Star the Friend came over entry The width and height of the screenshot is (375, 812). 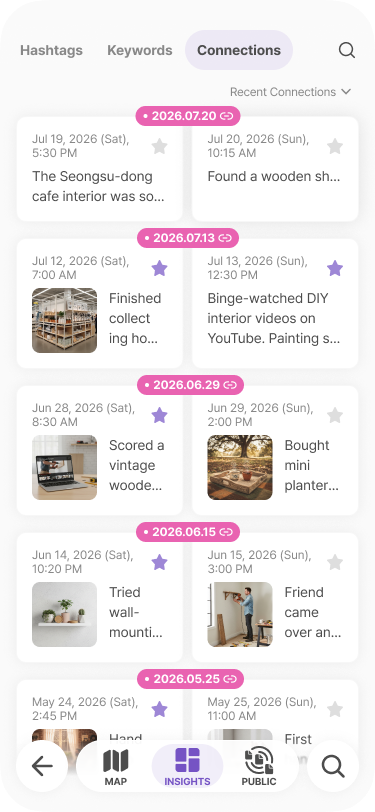[335, 562]
